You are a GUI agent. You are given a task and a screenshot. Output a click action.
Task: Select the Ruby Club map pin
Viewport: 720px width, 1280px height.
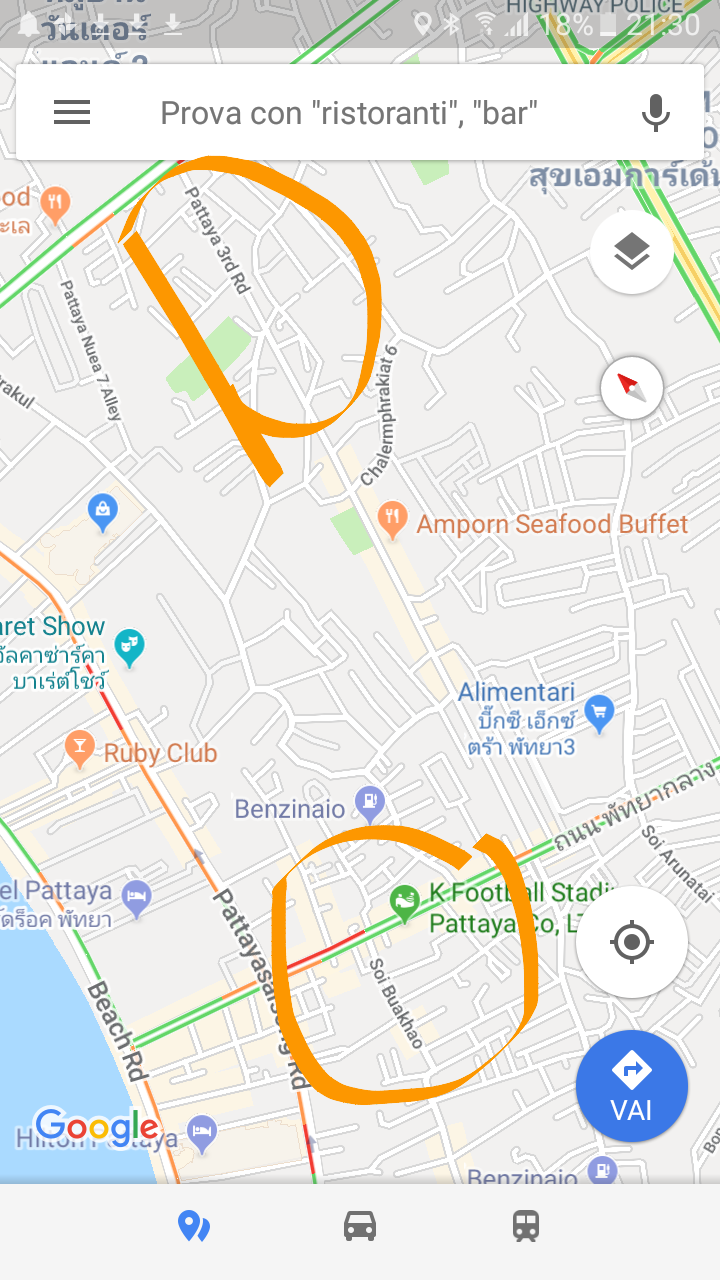pyautogui.click(x=79, y=746)
